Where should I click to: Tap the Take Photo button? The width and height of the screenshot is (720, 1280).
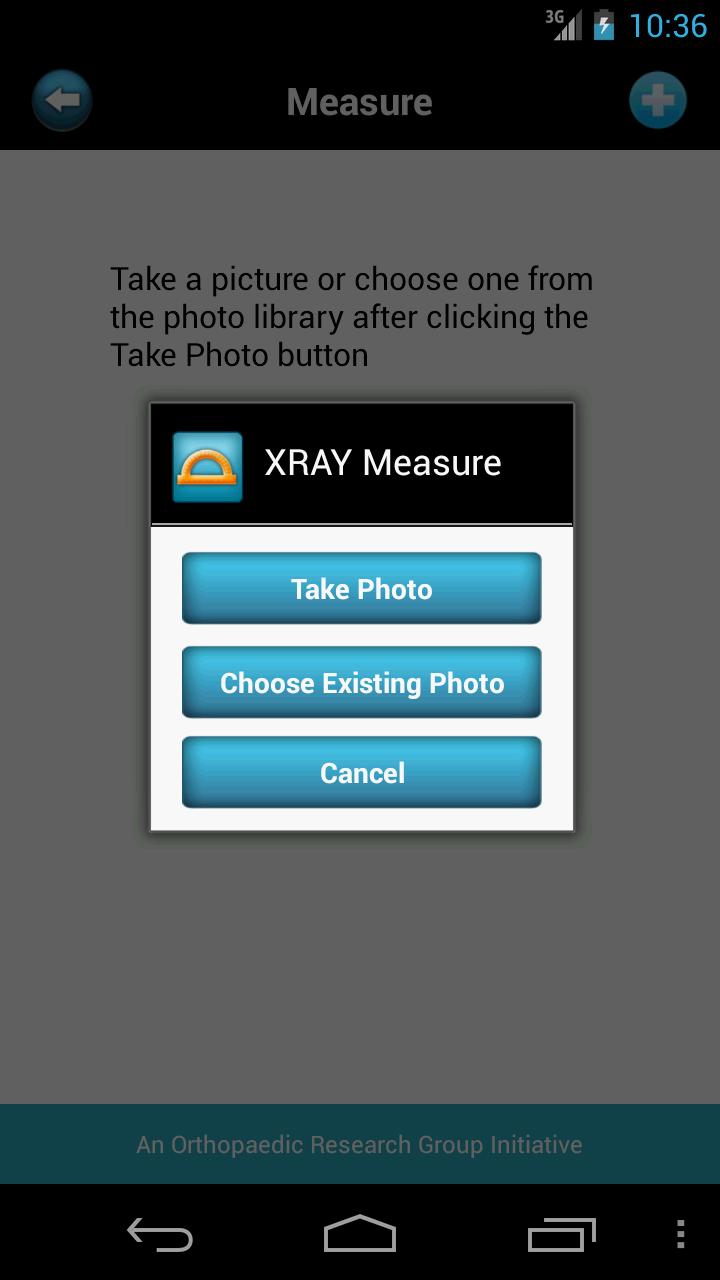(x=361, y=588)
